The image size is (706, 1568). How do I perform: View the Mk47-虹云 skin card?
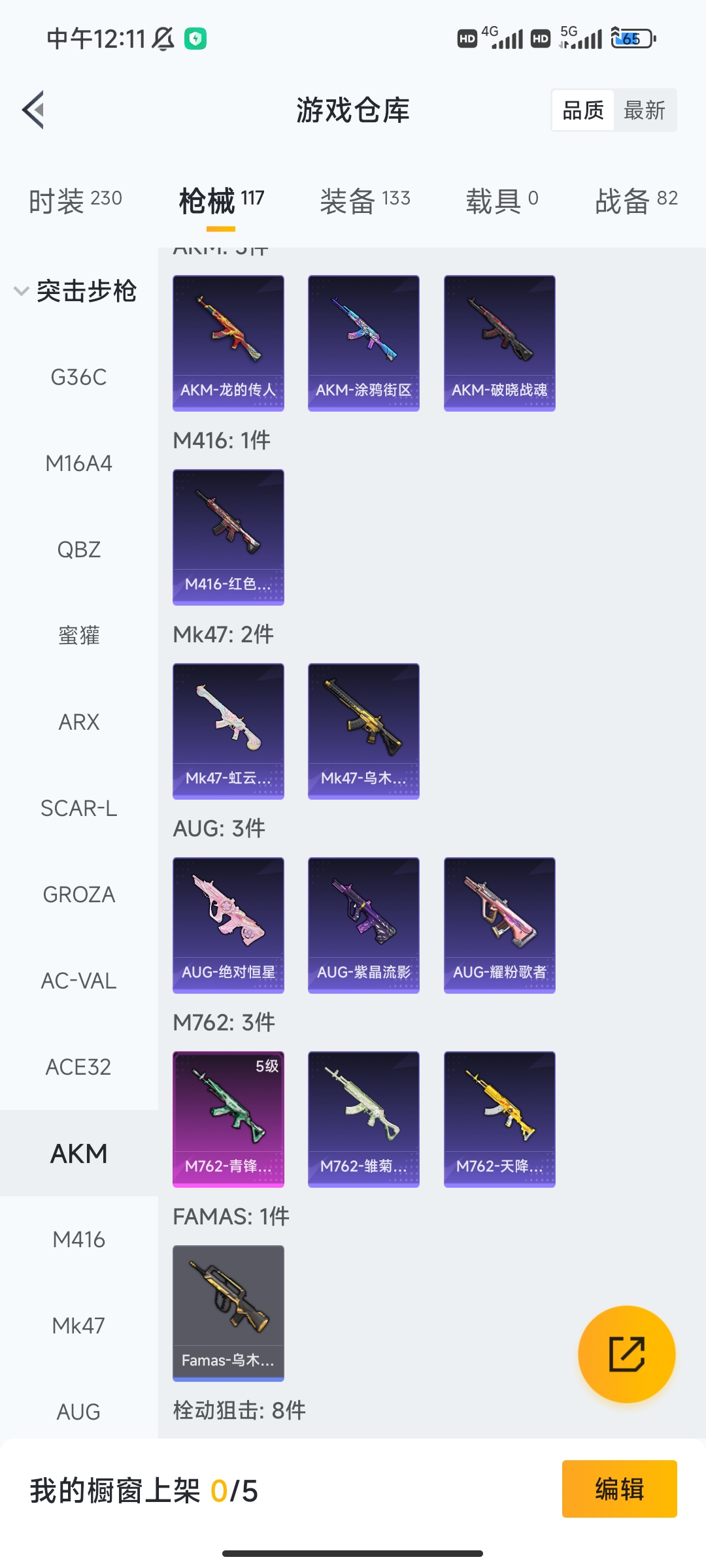click(228, 731)
